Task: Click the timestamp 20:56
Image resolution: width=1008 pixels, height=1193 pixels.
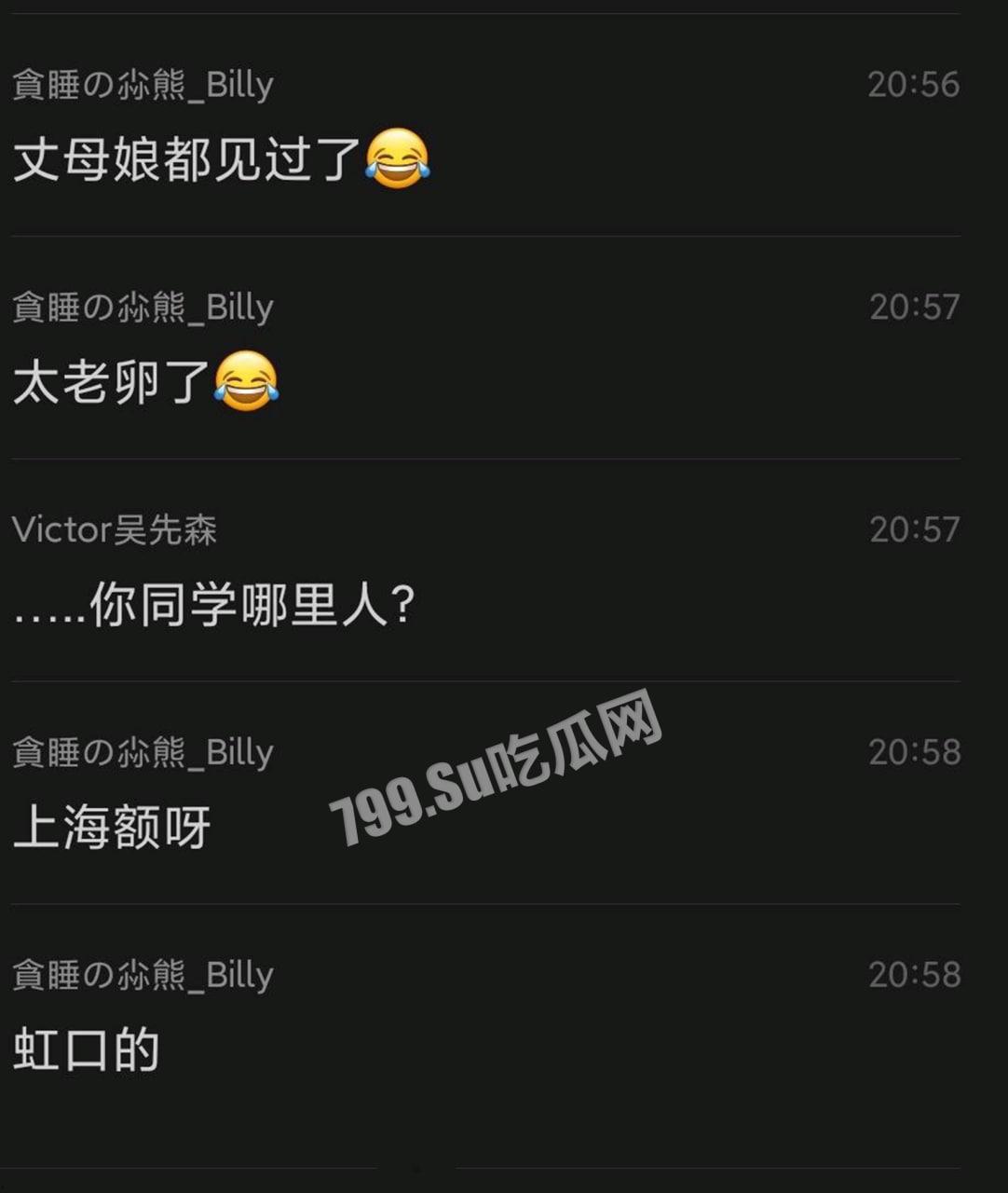Action: pos(914,84)
